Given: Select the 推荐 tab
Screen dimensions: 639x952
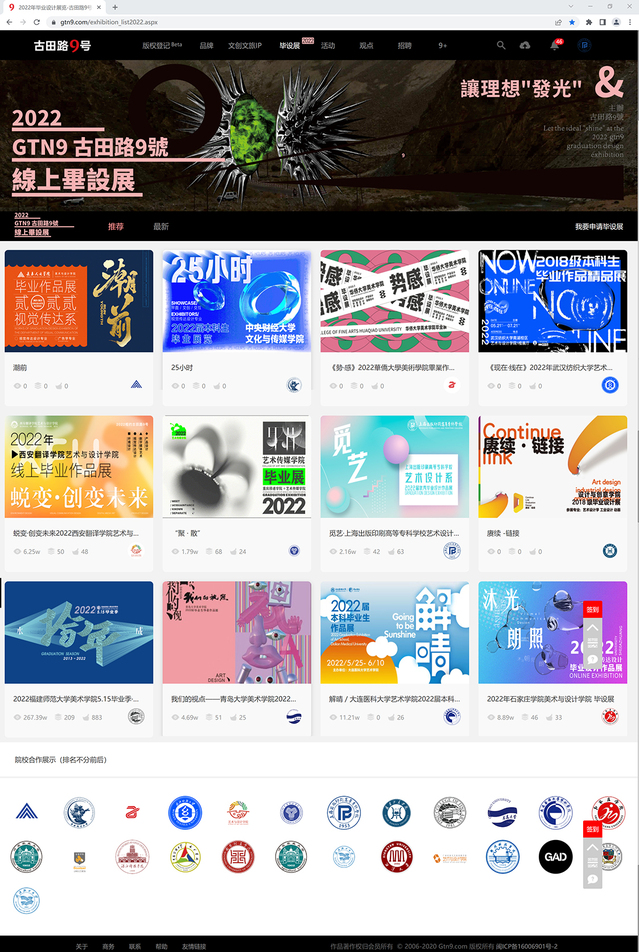Looking at the screenshot, I should 116,227.
